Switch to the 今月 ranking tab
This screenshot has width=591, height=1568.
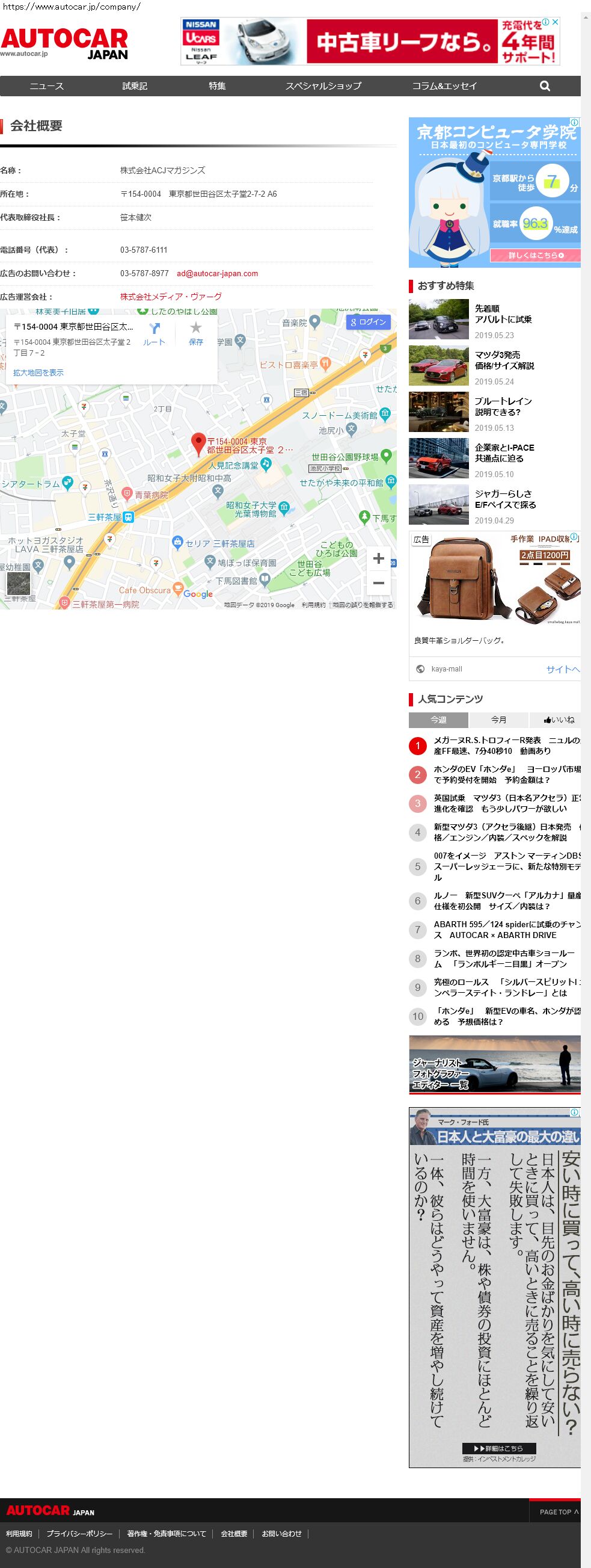[498, 720]
